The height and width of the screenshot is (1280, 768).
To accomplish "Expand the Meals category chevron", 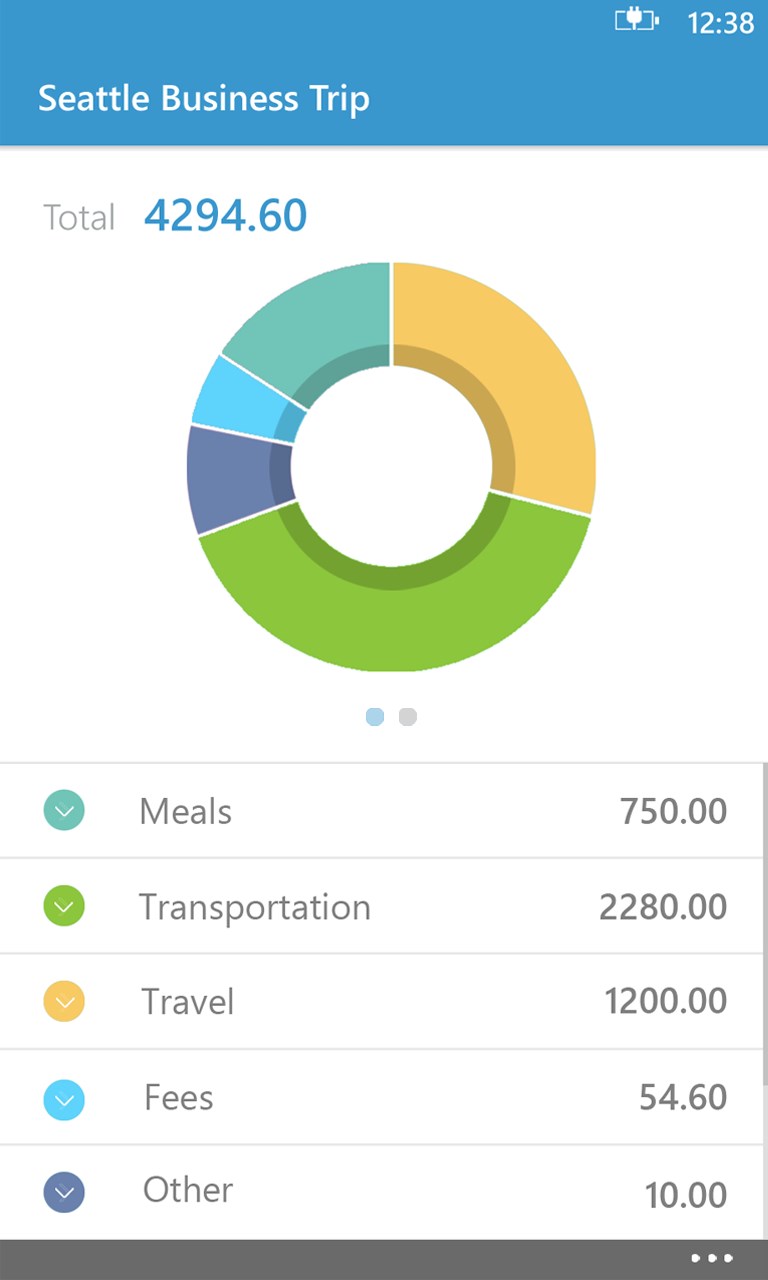I will 64,811.
